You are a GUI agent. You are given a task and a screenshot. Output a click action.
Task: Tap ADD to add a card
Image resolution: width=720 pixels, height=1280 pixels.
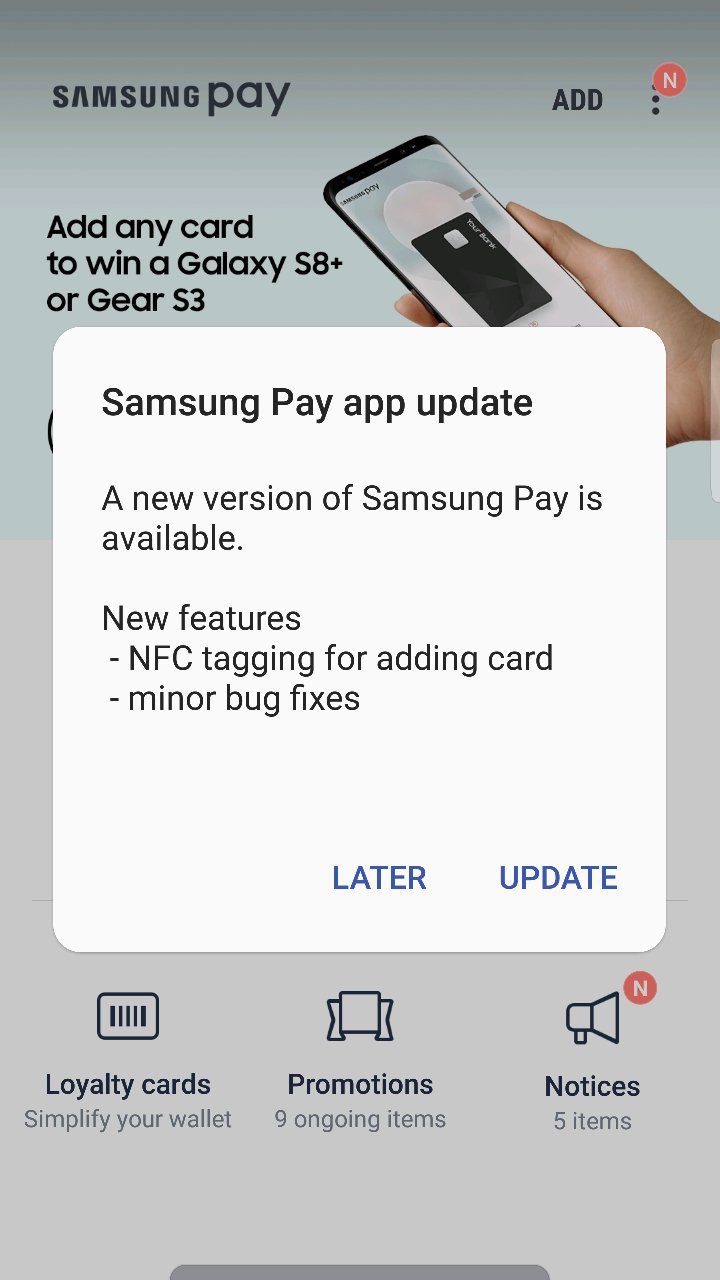pyautogui.click(x=578, y=100)
